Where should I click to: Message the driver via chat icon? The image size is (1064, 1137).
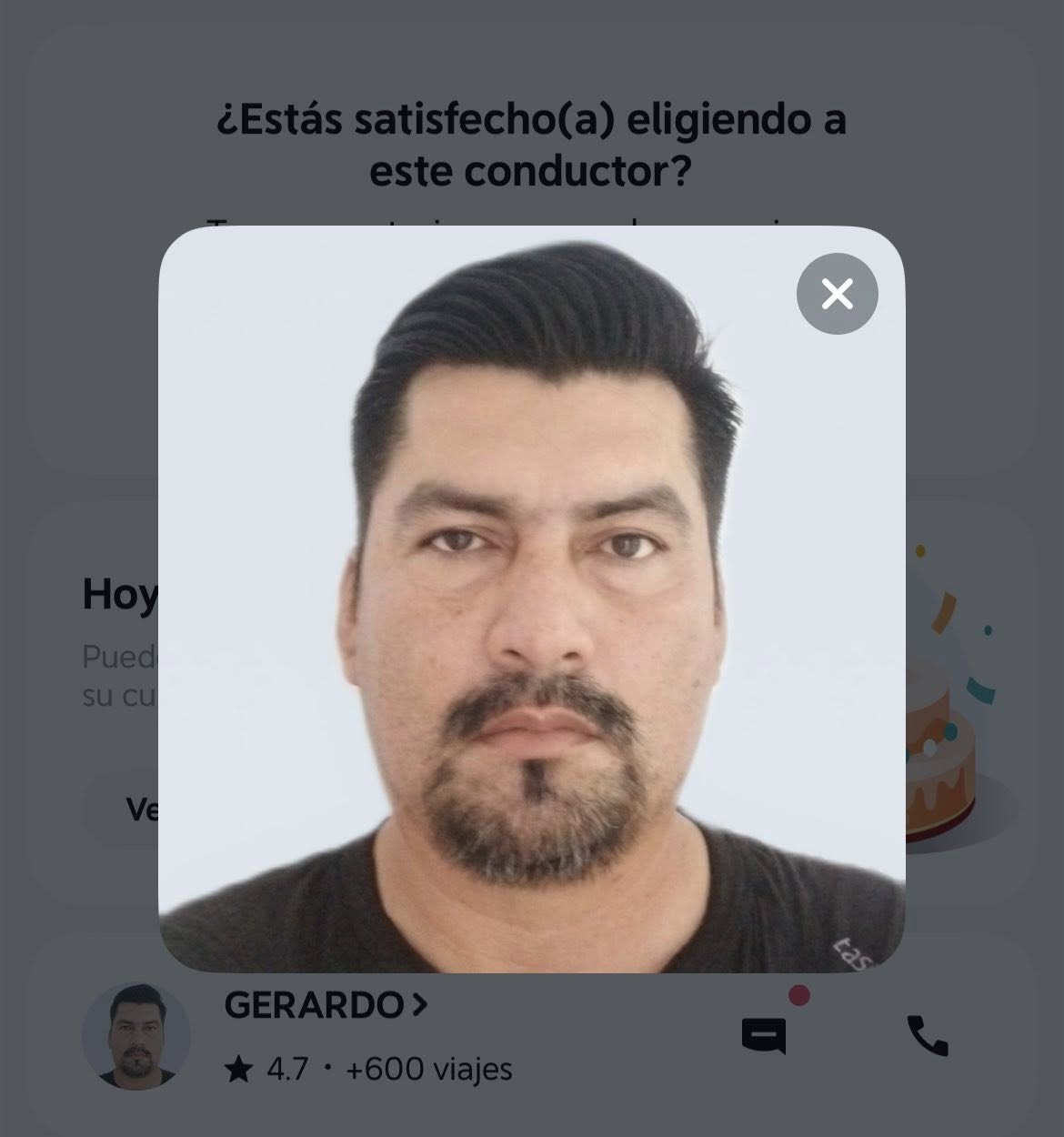[764, 1035]
